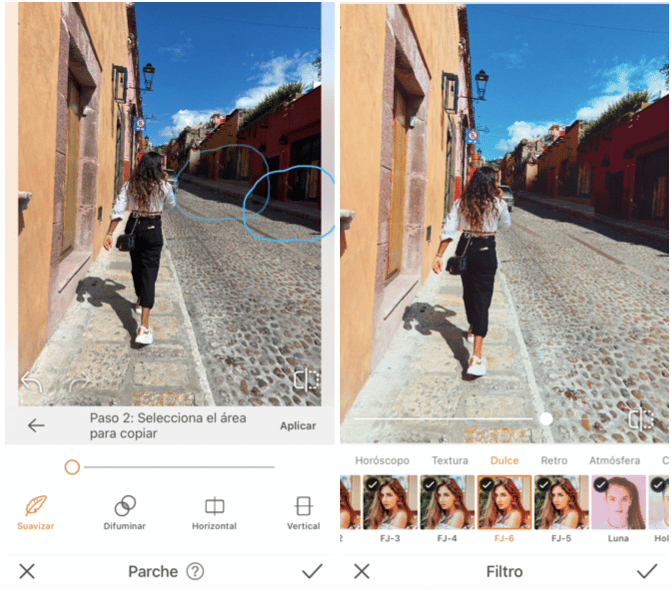Discard the Filtro changes with X
Image resolution: width=671 pixels, height=590 pixels.
[x=362, y=571]
